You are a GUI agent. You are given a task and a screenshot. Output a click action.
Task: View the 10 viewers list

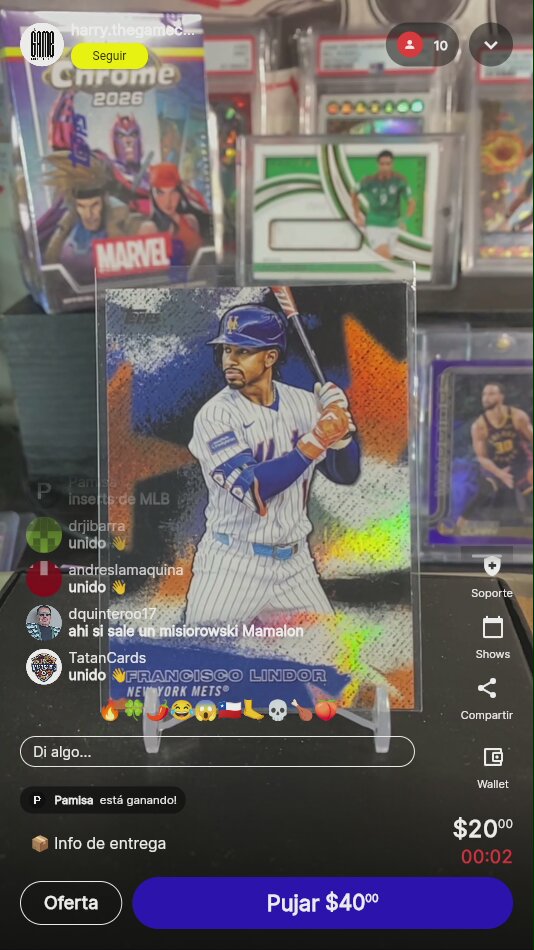tap(422, 45)
